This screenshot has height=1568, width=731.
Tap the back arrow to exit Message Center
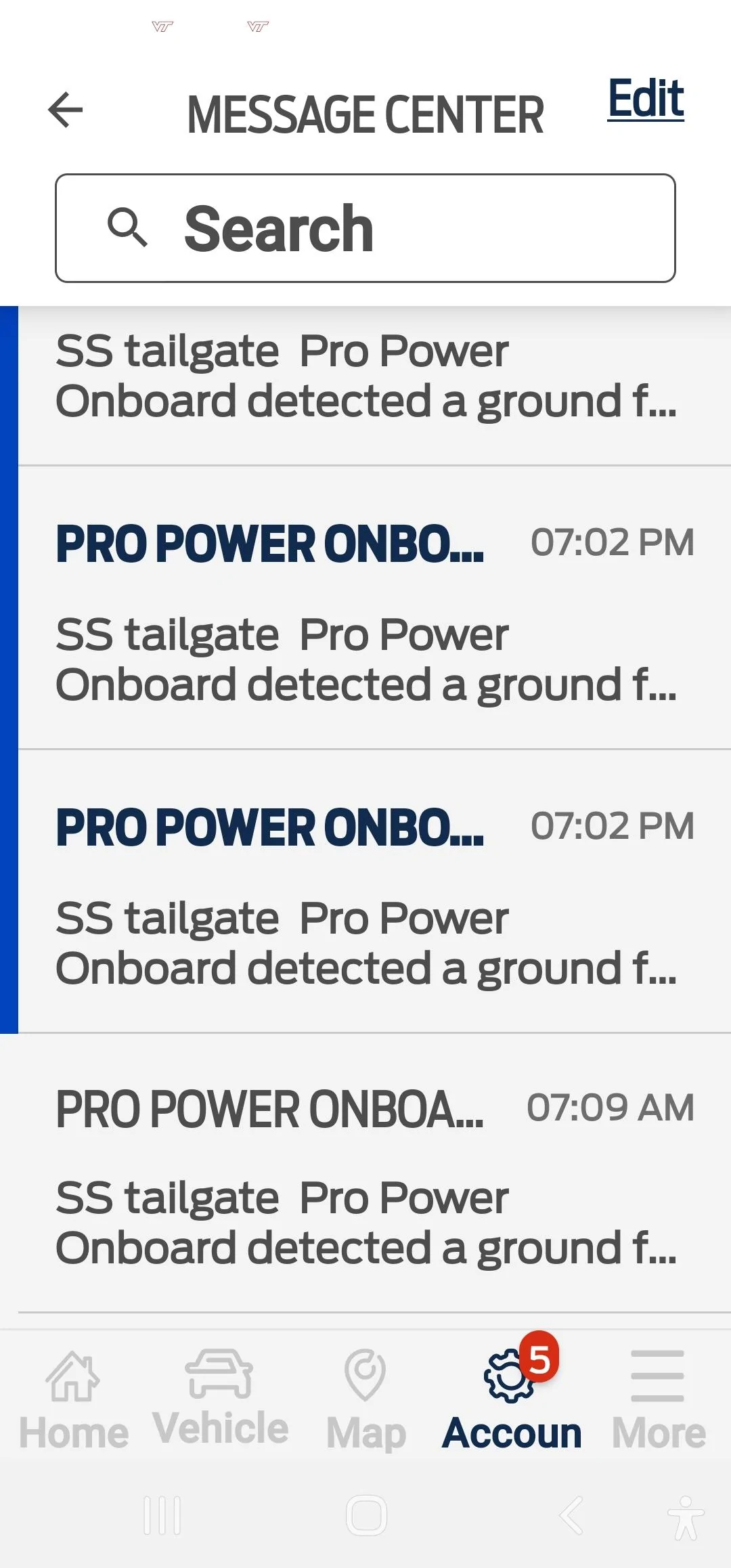64,108
